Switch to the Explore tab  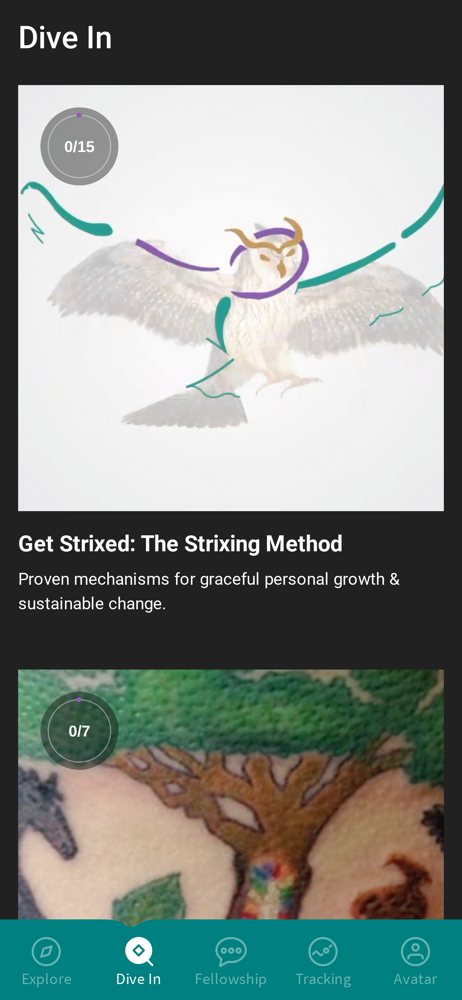(46, 961)
